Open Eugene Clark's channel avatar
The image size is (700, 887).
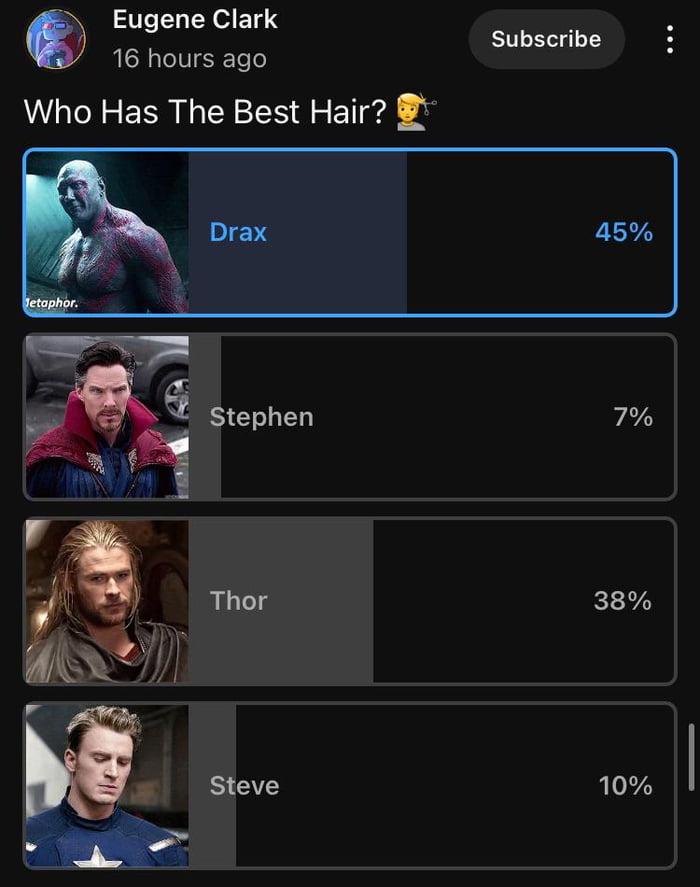[55, 40]
